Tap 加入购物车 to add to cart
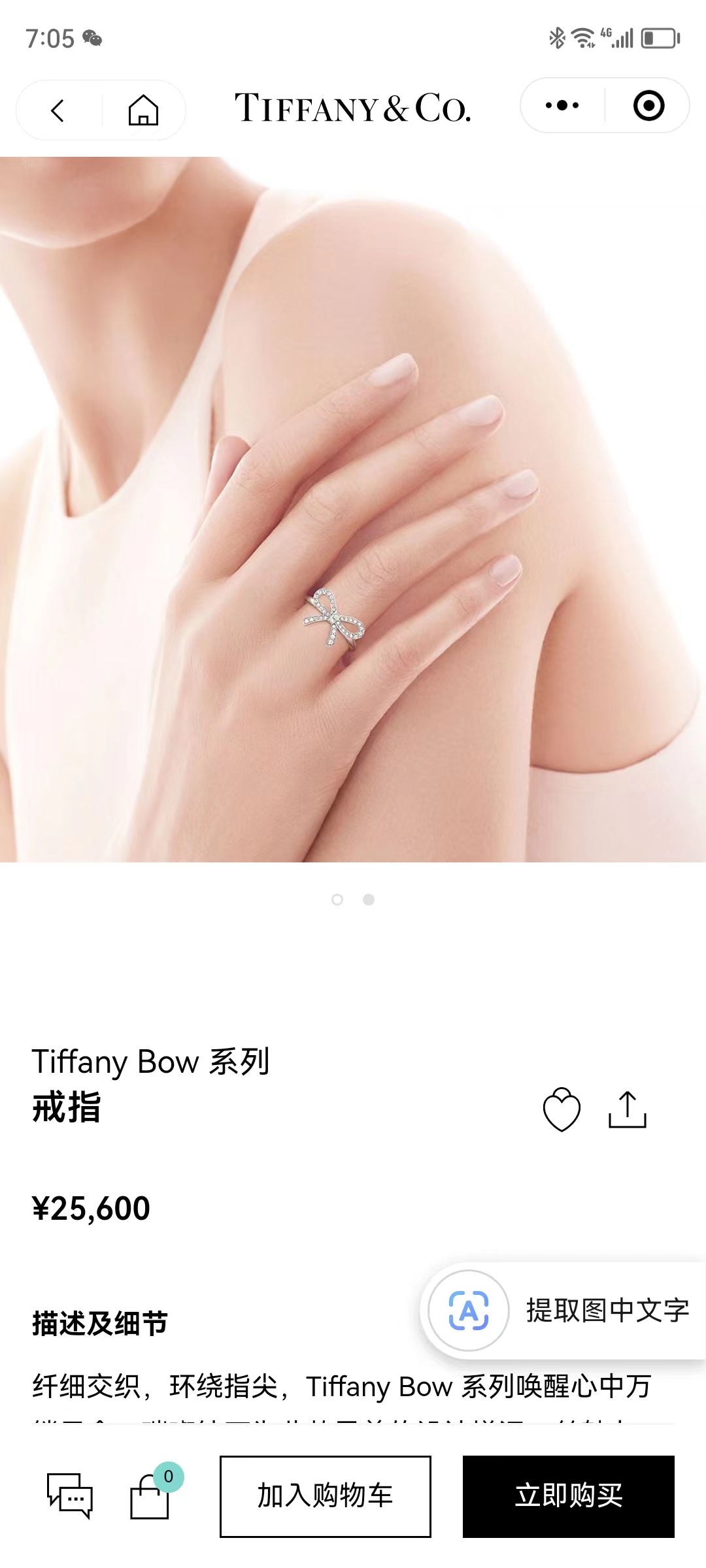This screenshot has height=1568, width=706. click(x=325, y=1496)
